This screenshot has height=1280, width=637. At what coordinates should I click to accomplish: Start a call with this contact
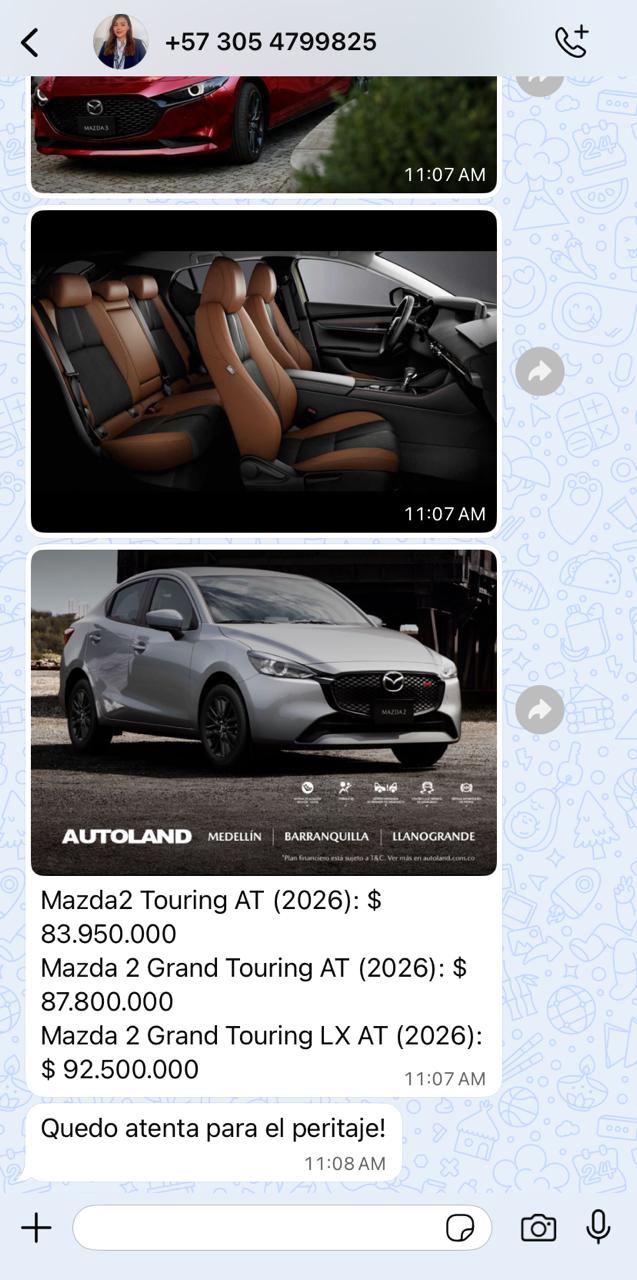tap(572, 41)
